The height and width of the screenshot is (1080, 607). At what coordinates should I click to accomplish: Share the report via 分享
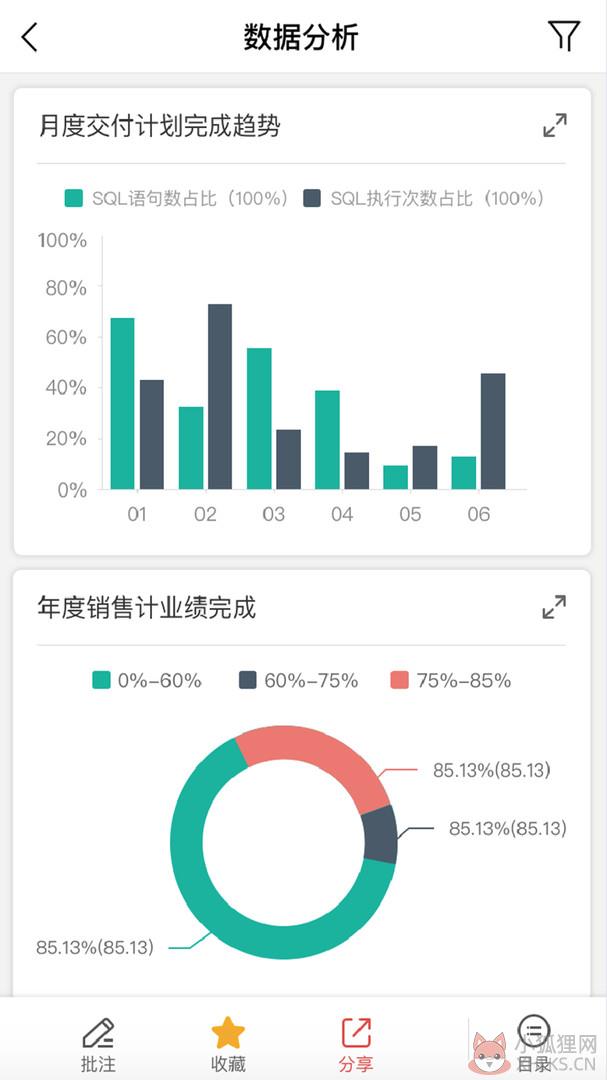pyautogui.click(x=356, y=1044)
